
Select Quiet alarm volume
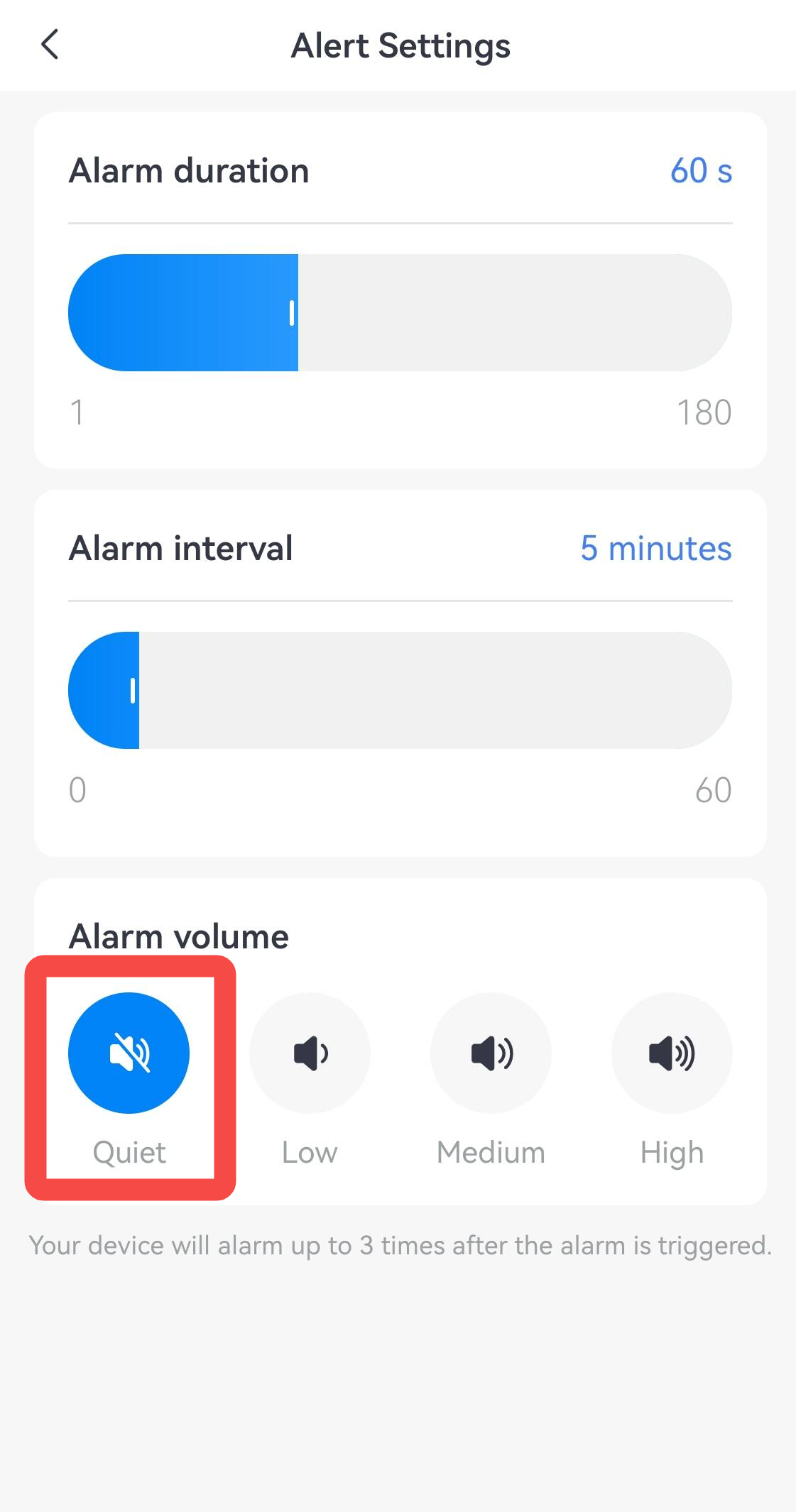coord(129,1053)
